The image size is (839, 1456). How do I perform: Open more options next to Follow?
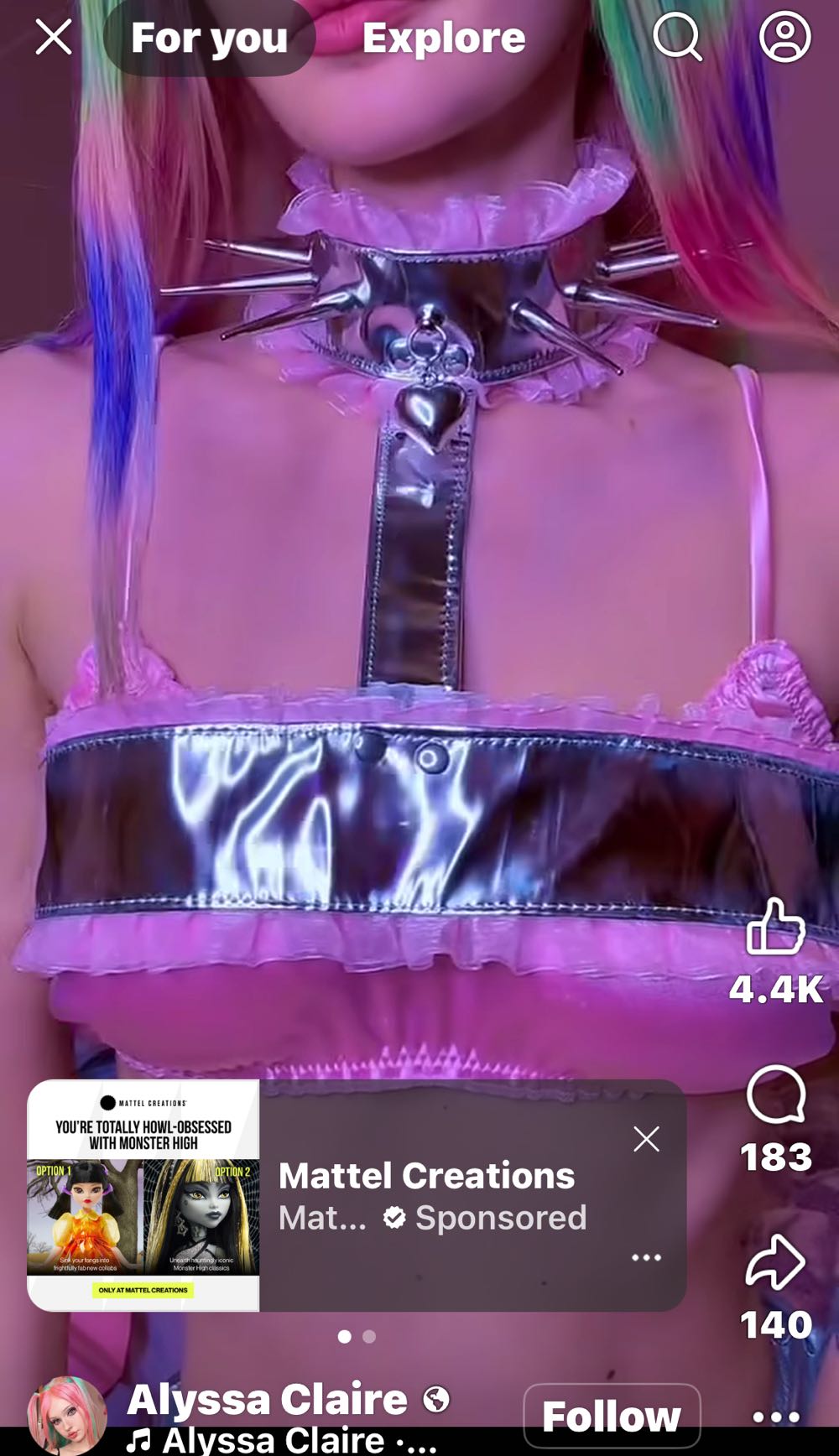(776, 1417)
